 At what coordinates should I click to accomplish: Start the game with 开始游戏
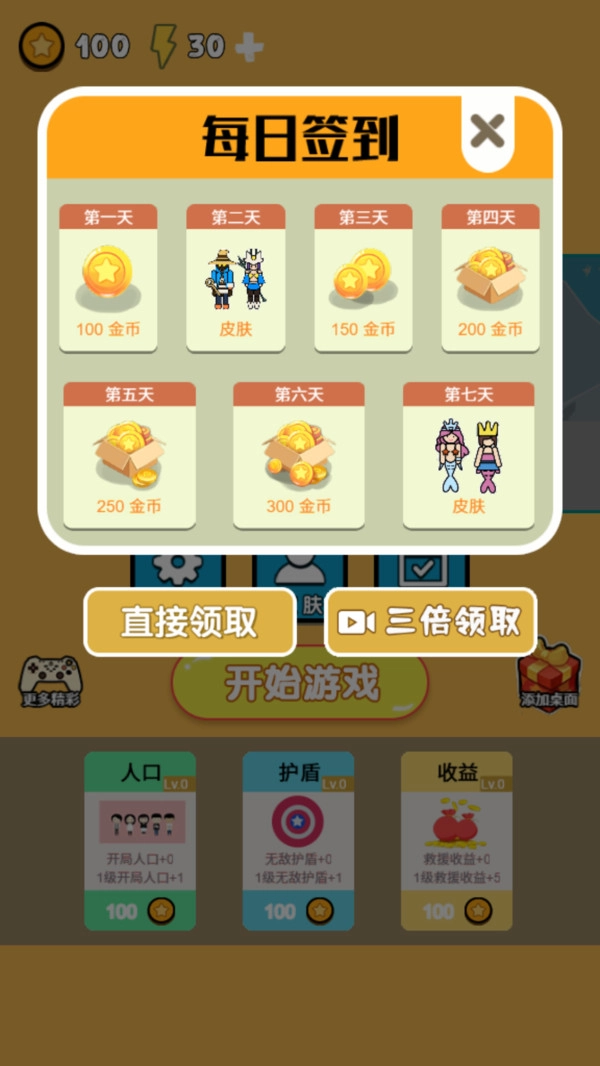tap(300, 686)
